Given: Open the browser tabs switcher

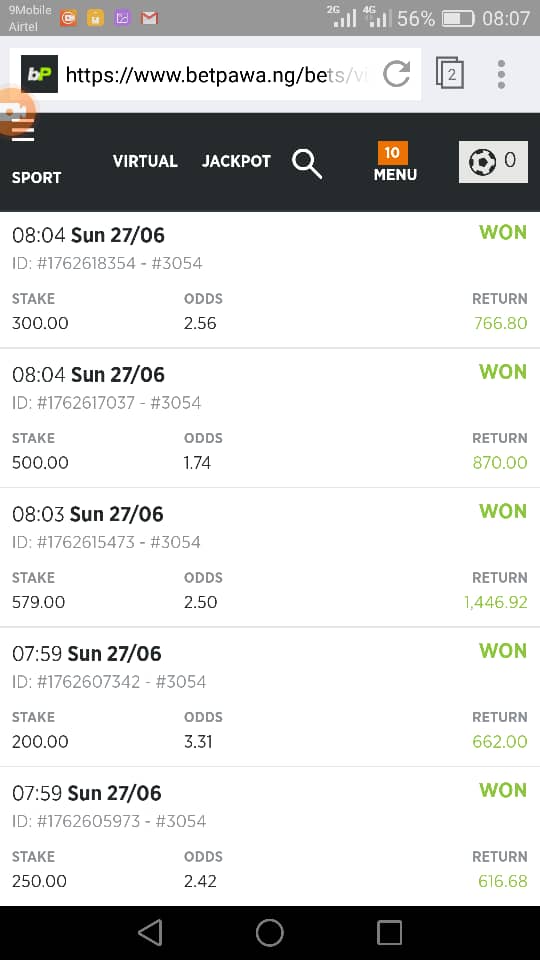Looking at the screenshot, I should 450,74.
